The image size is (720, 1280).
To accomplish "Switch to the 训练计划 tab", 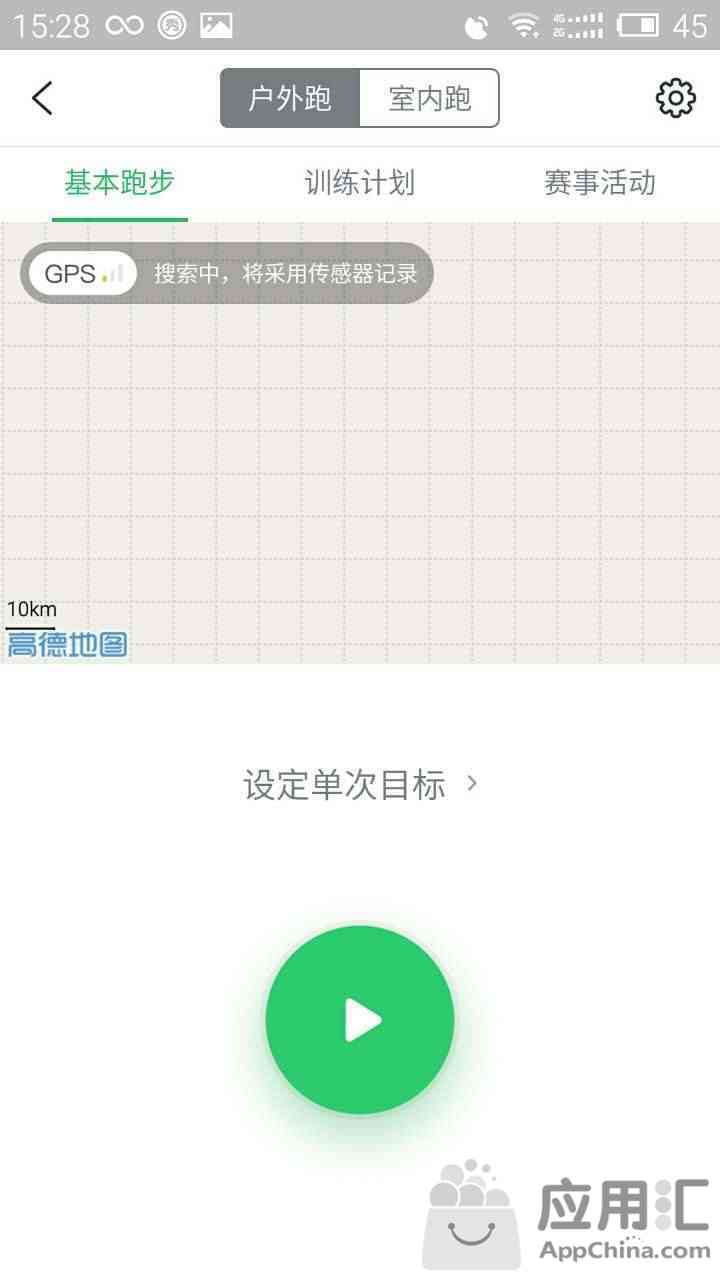I will (359, 183).
